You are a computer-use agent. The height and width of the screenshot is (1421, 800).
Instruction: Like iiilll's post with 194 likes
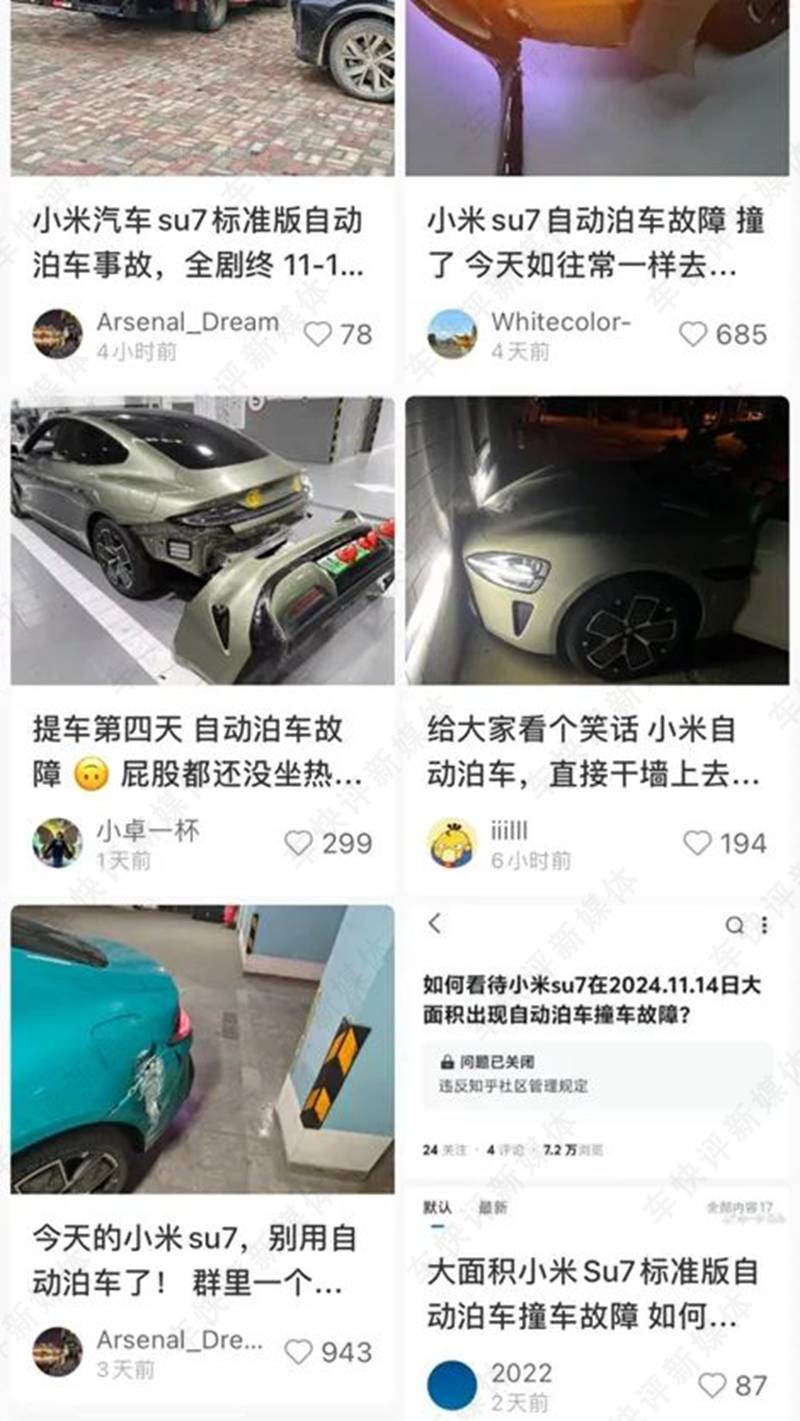697,843
